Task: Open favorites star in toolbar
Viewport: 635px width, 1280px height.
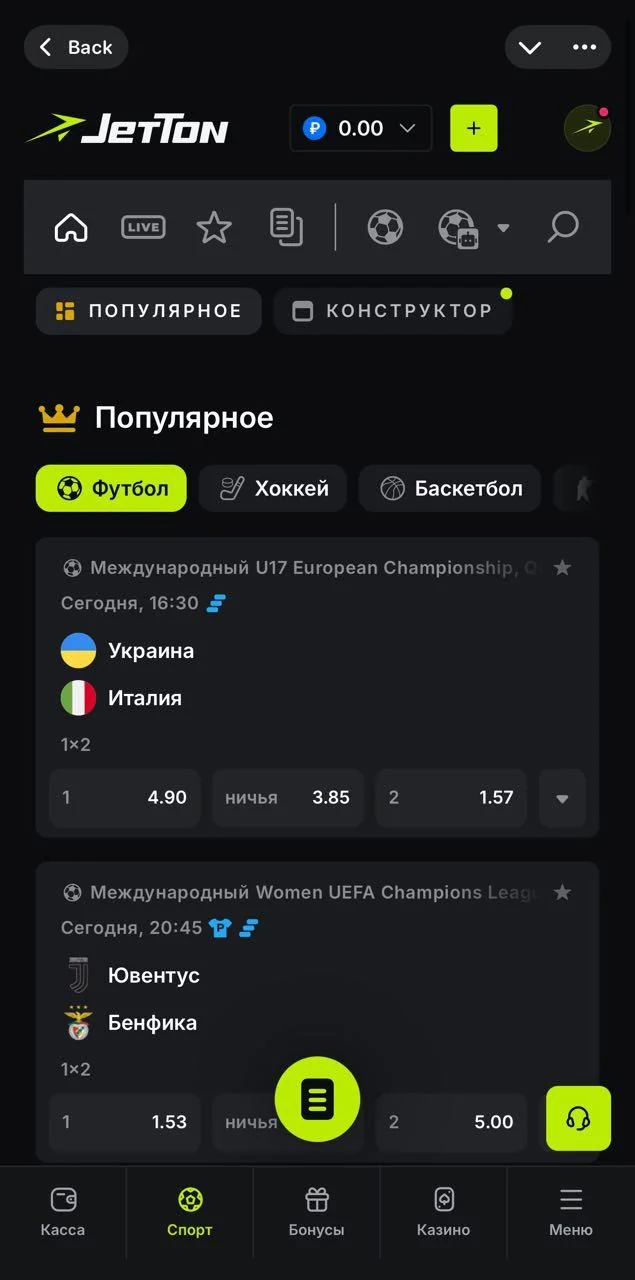Action: point(214,228)
